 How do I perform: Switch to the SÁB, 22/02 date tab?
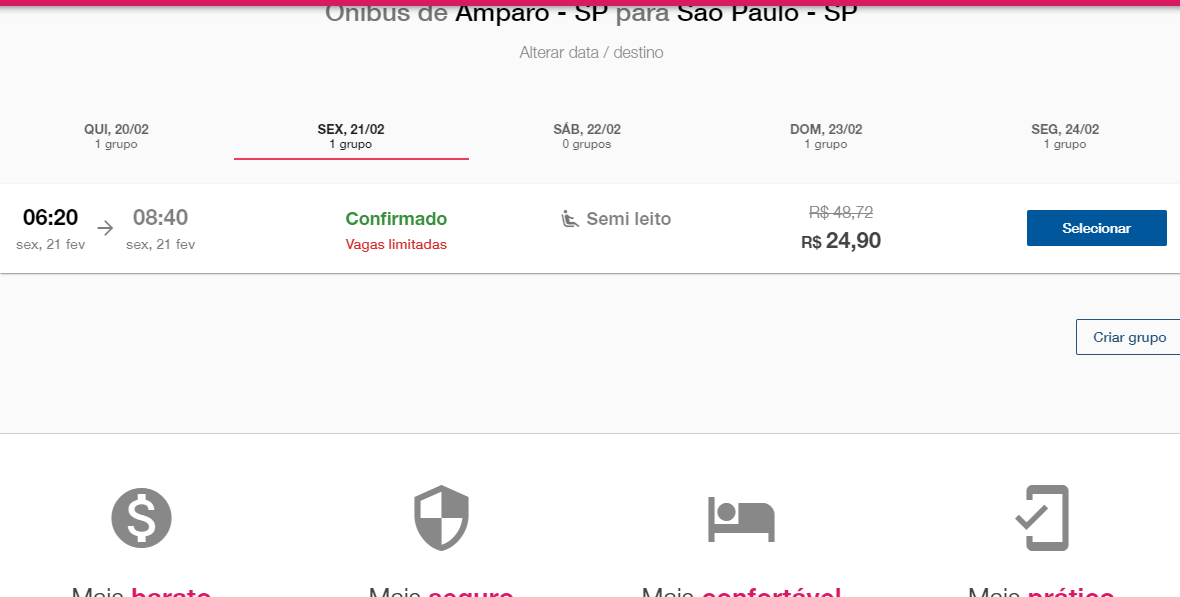pos(587,137)
